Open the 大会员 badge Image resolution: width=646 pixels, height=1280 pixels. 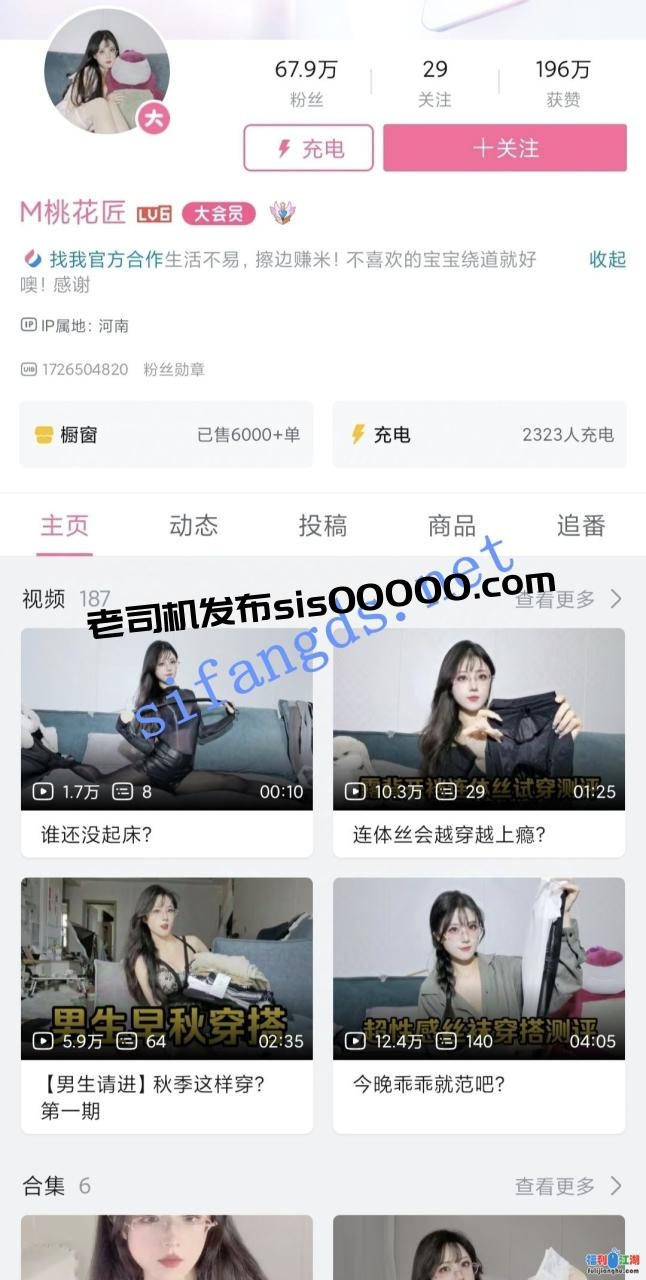(x=219, y=213)
